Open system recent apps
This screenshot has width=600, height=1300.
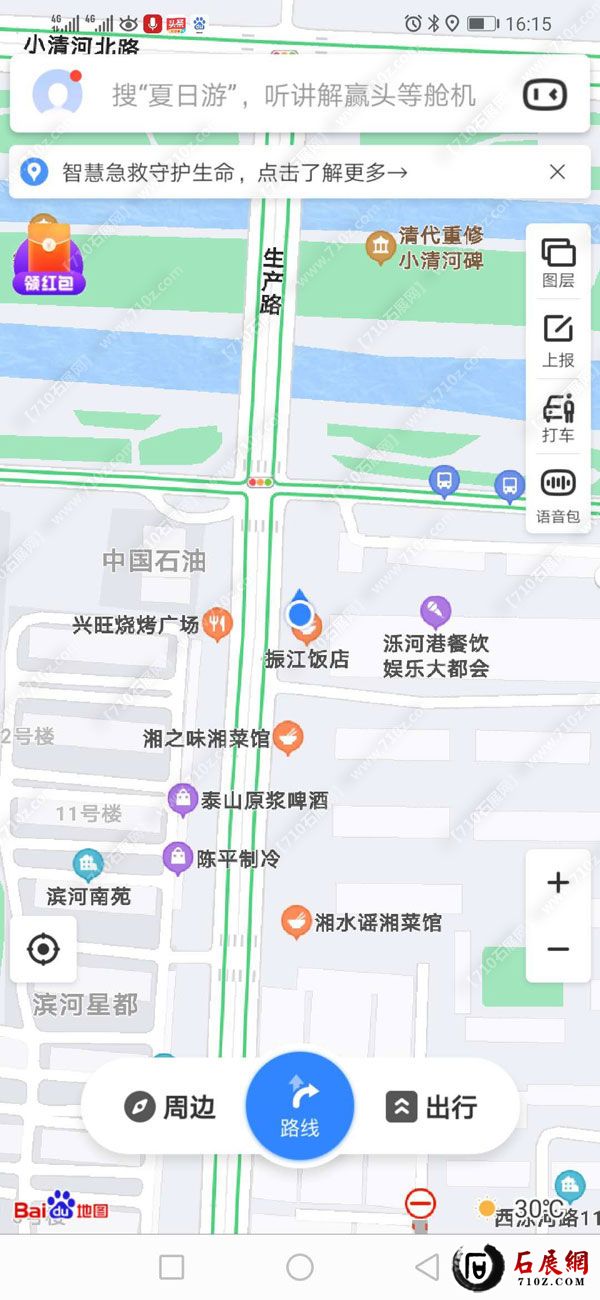[172, 1267]
